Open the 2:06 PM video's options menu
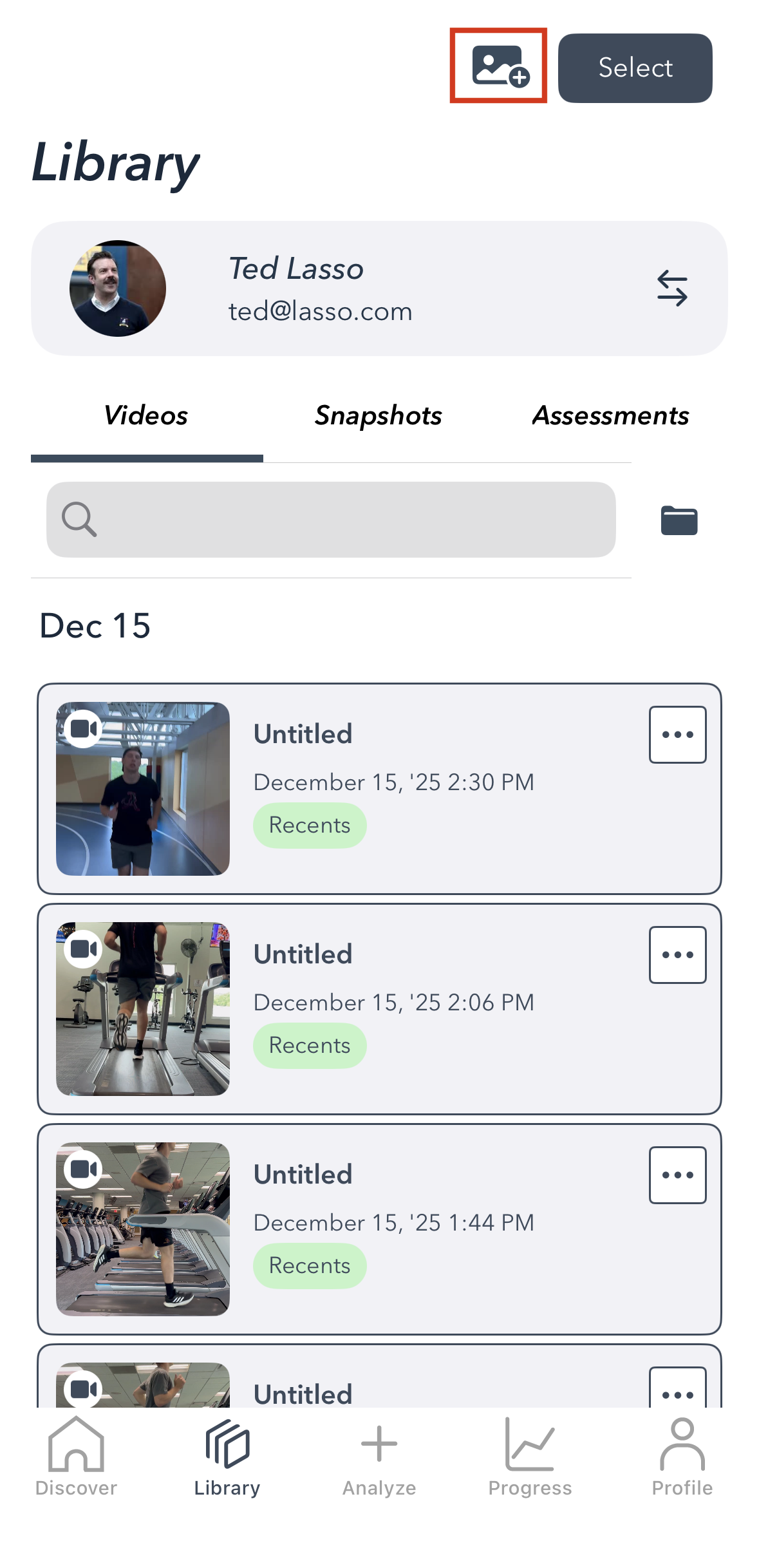759x1568 pixels. 677,955
